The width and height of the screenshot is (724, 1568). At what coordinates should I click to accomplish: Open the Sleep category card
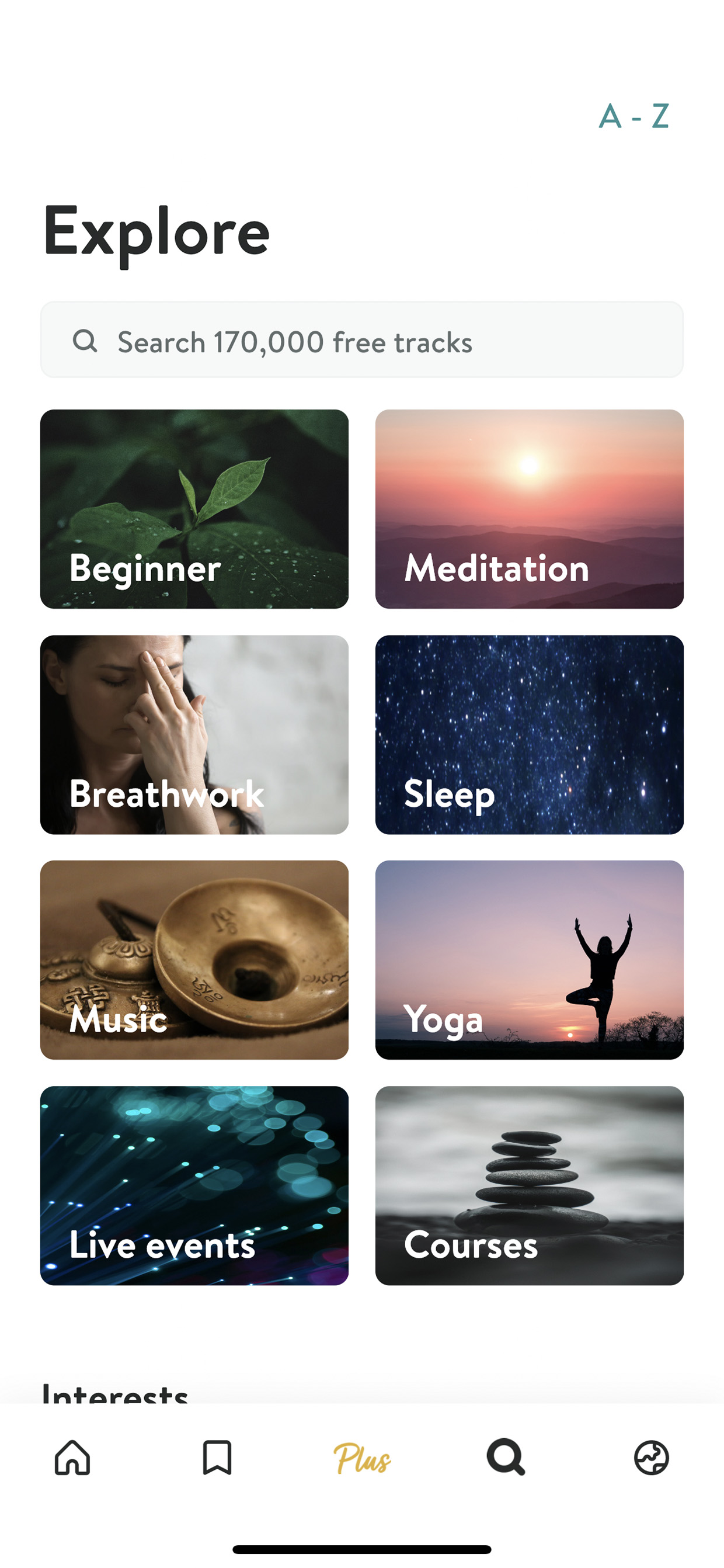530,735
